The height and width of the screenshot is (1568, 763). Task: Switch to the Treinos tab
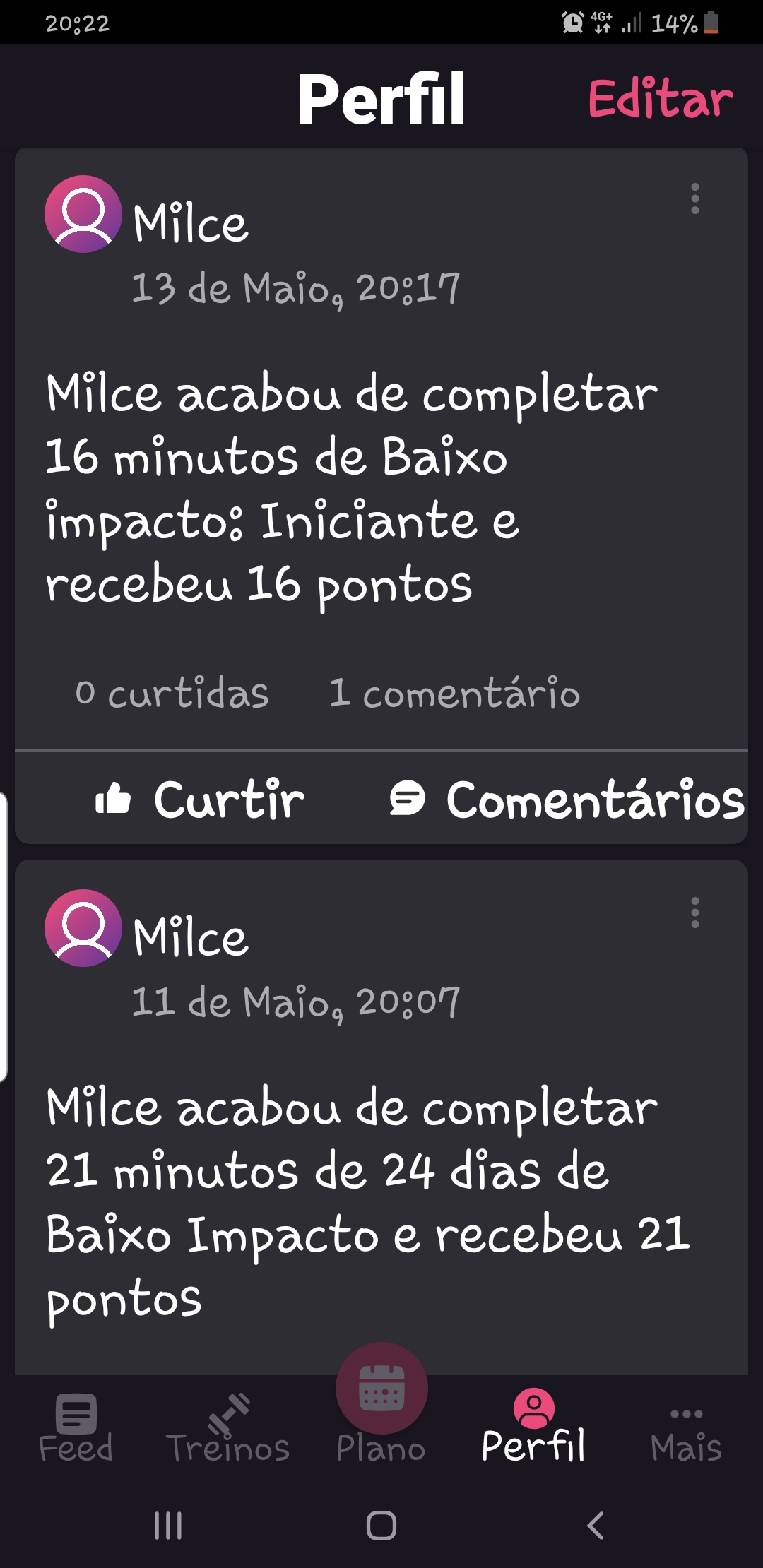click(x=228, y=1428)
